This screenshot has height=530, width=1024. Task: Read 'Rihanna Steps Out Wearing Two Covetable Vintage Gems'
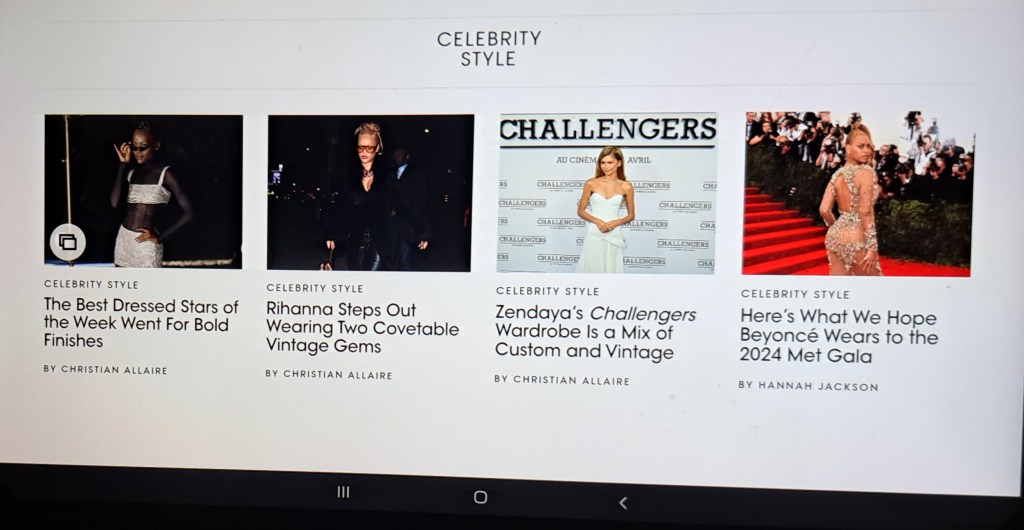click(362, 328)
